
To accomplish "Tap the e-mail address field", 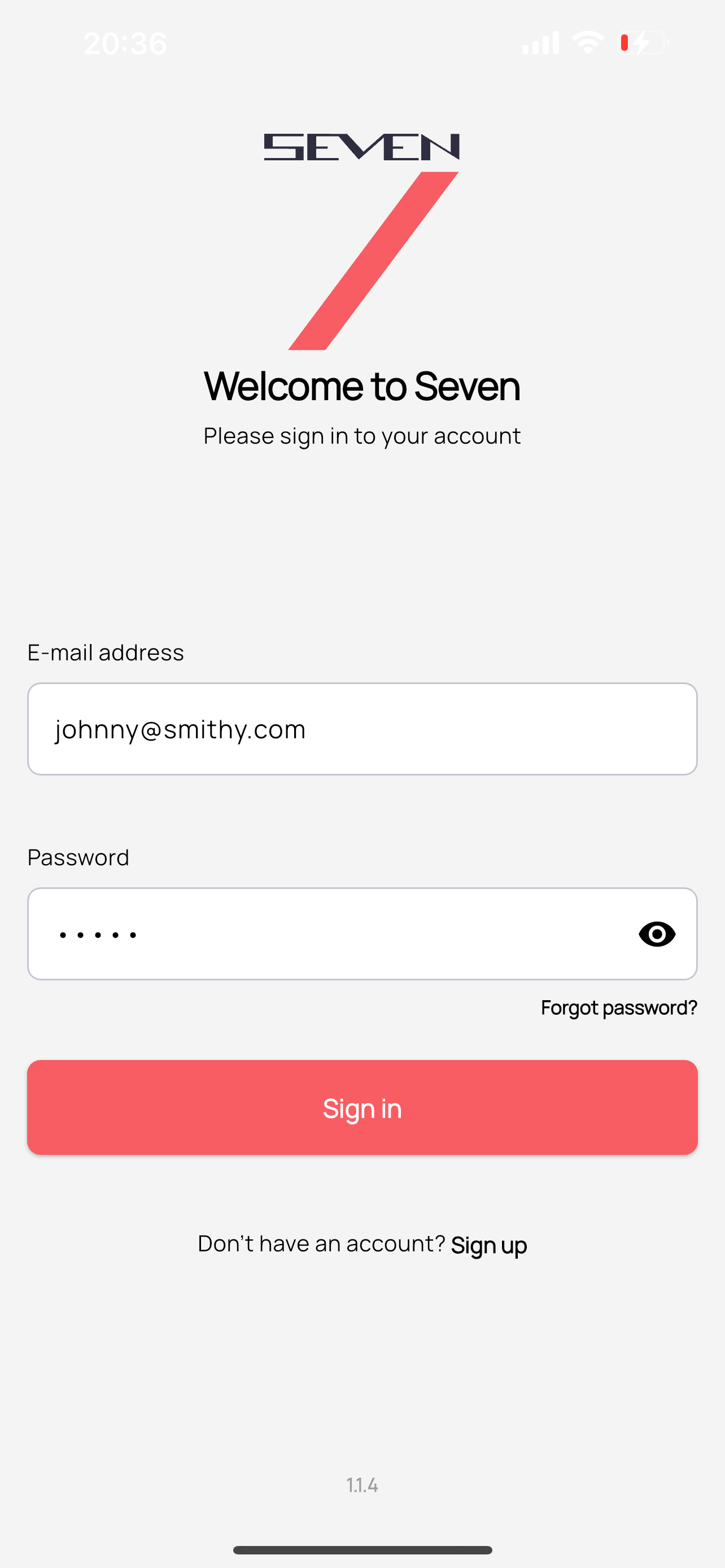I will click(x=362, y=729).
